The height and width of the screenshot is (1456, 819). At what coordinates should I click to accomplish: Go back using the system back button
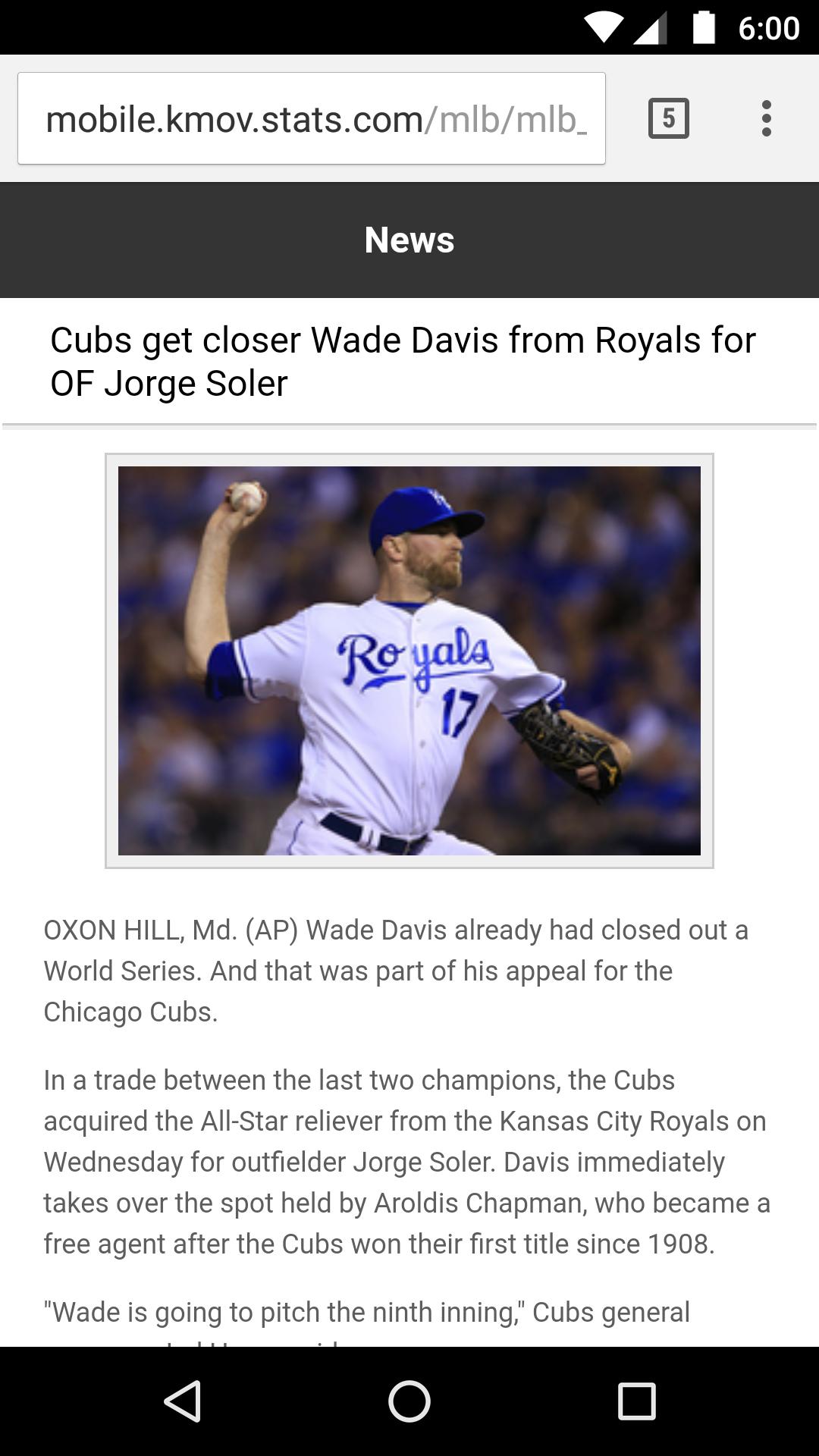[x=183, y=1401]
